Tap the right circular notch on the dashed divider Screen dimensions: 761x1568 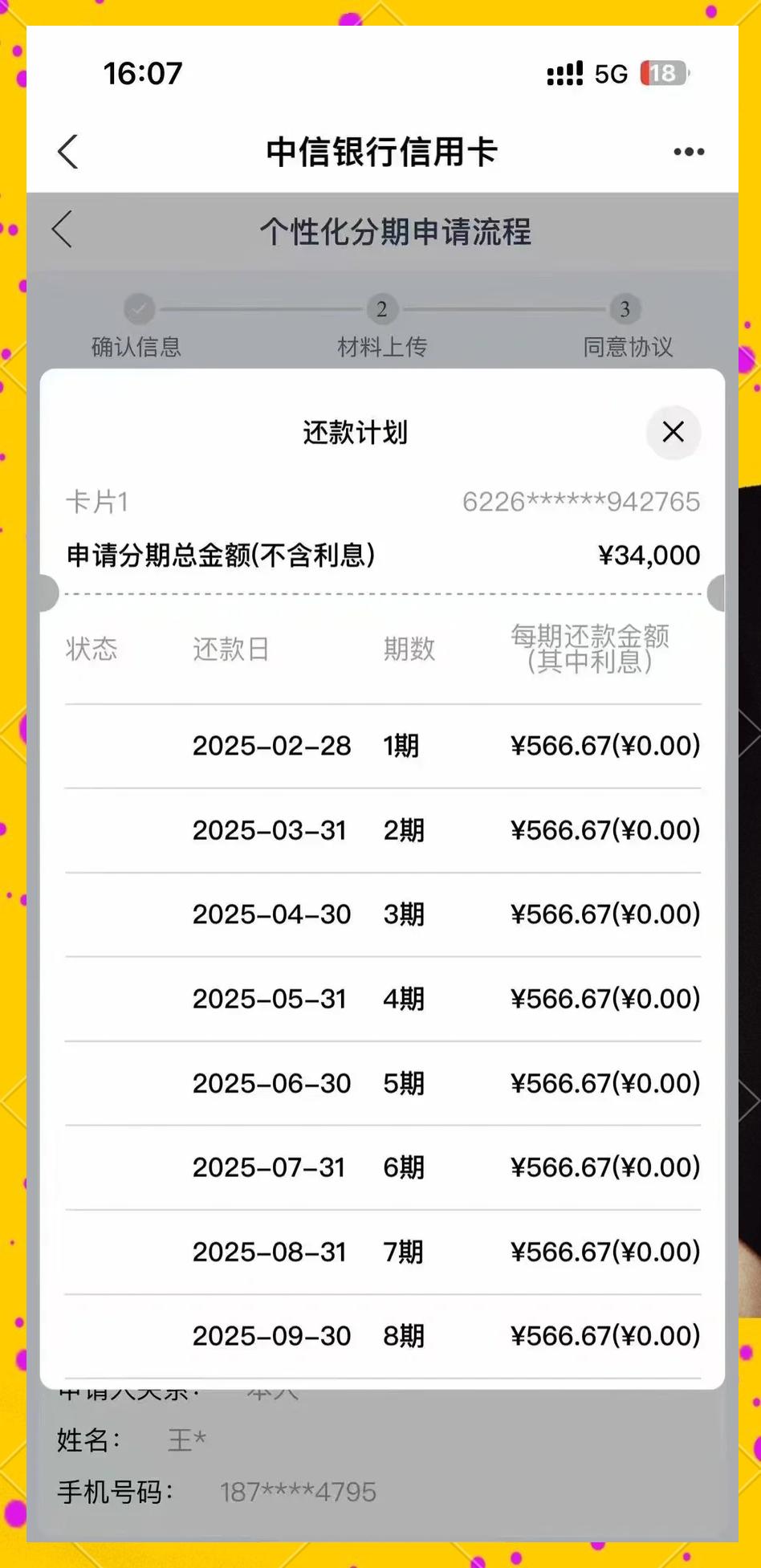(x=717, y=593)
